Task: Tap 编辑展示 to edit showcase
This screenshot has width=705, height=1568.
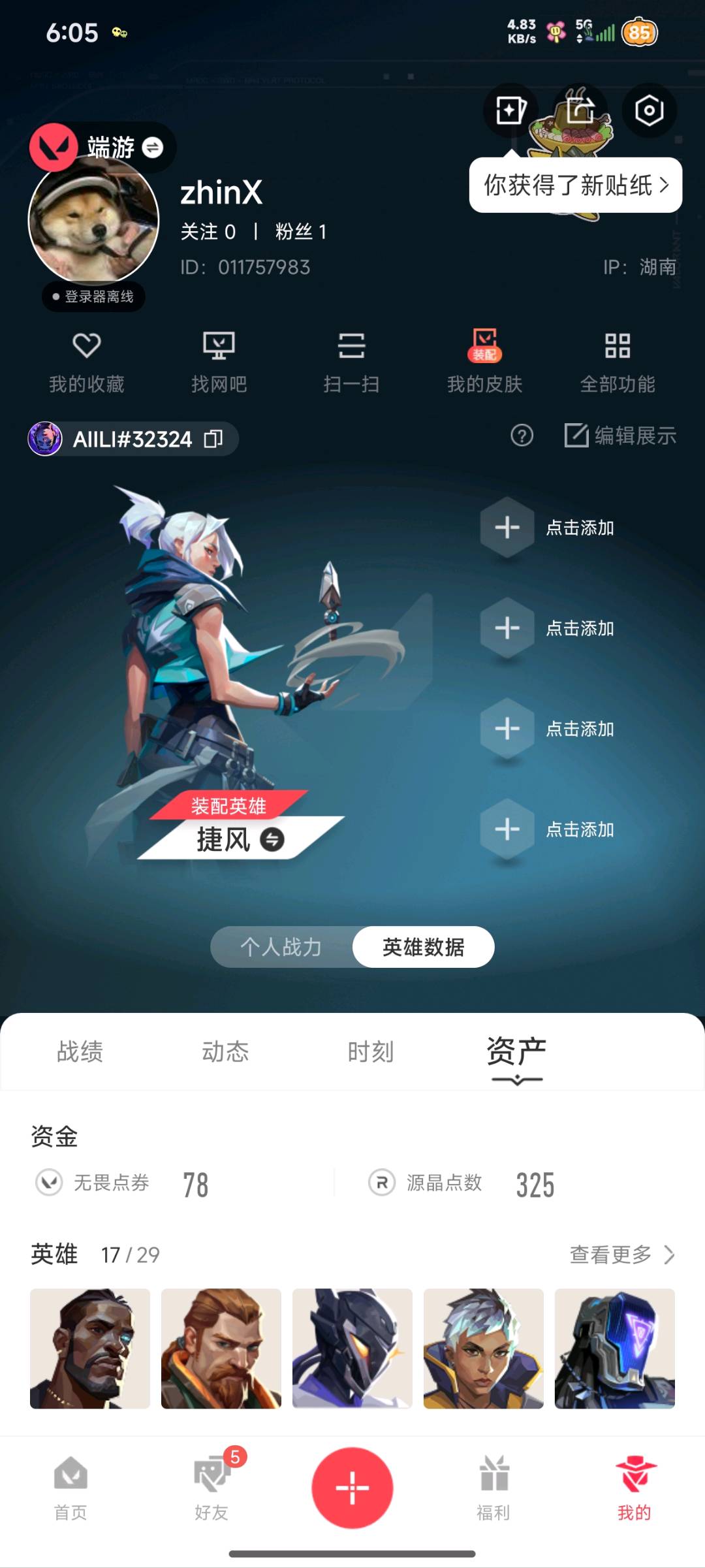Action: (621, 436)
